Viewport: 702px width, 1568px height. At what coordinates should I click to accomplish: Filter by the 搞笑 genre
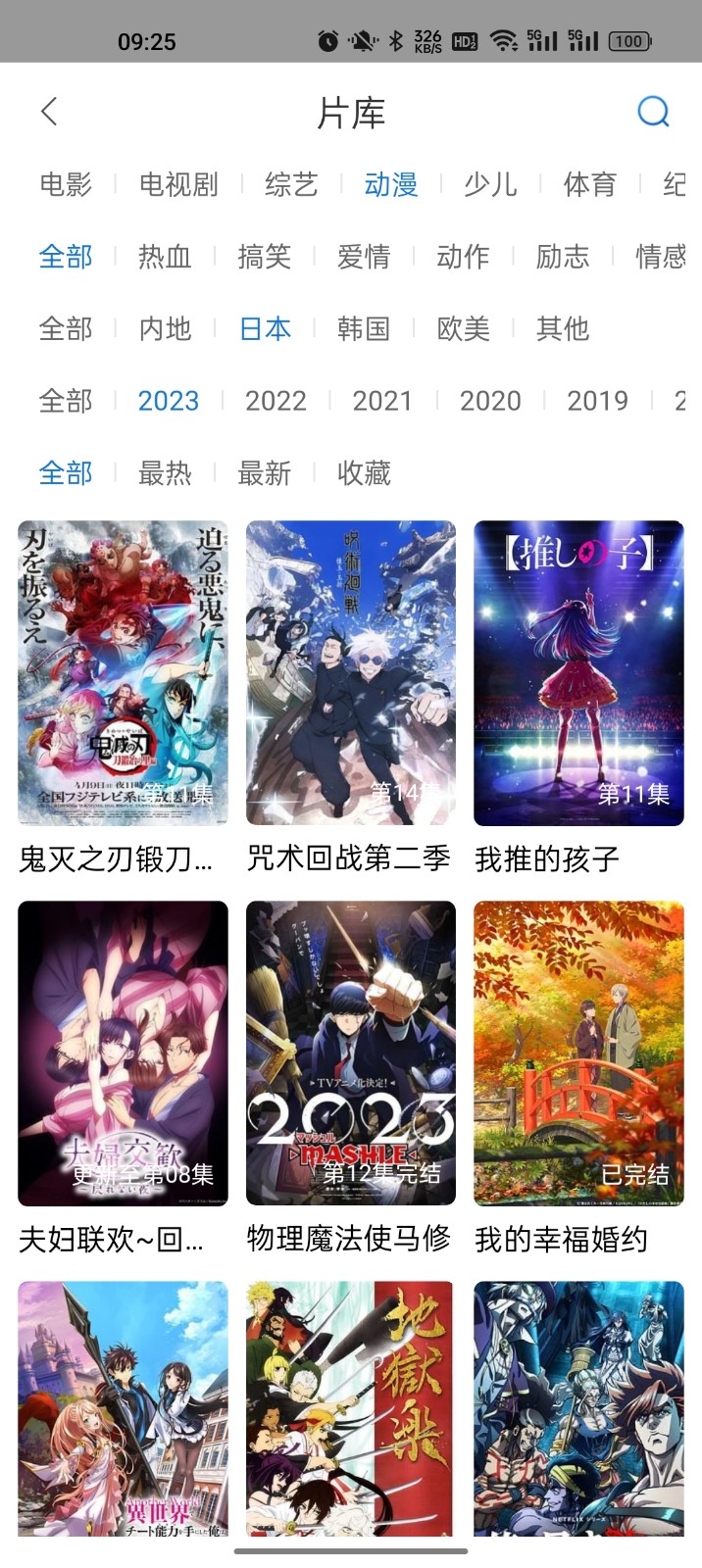(x=265, y=257)
